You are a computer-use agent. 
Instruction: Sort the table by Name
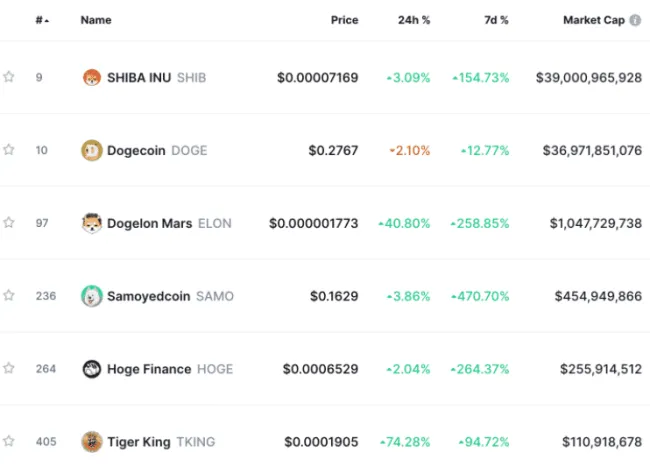coord(96,20)
